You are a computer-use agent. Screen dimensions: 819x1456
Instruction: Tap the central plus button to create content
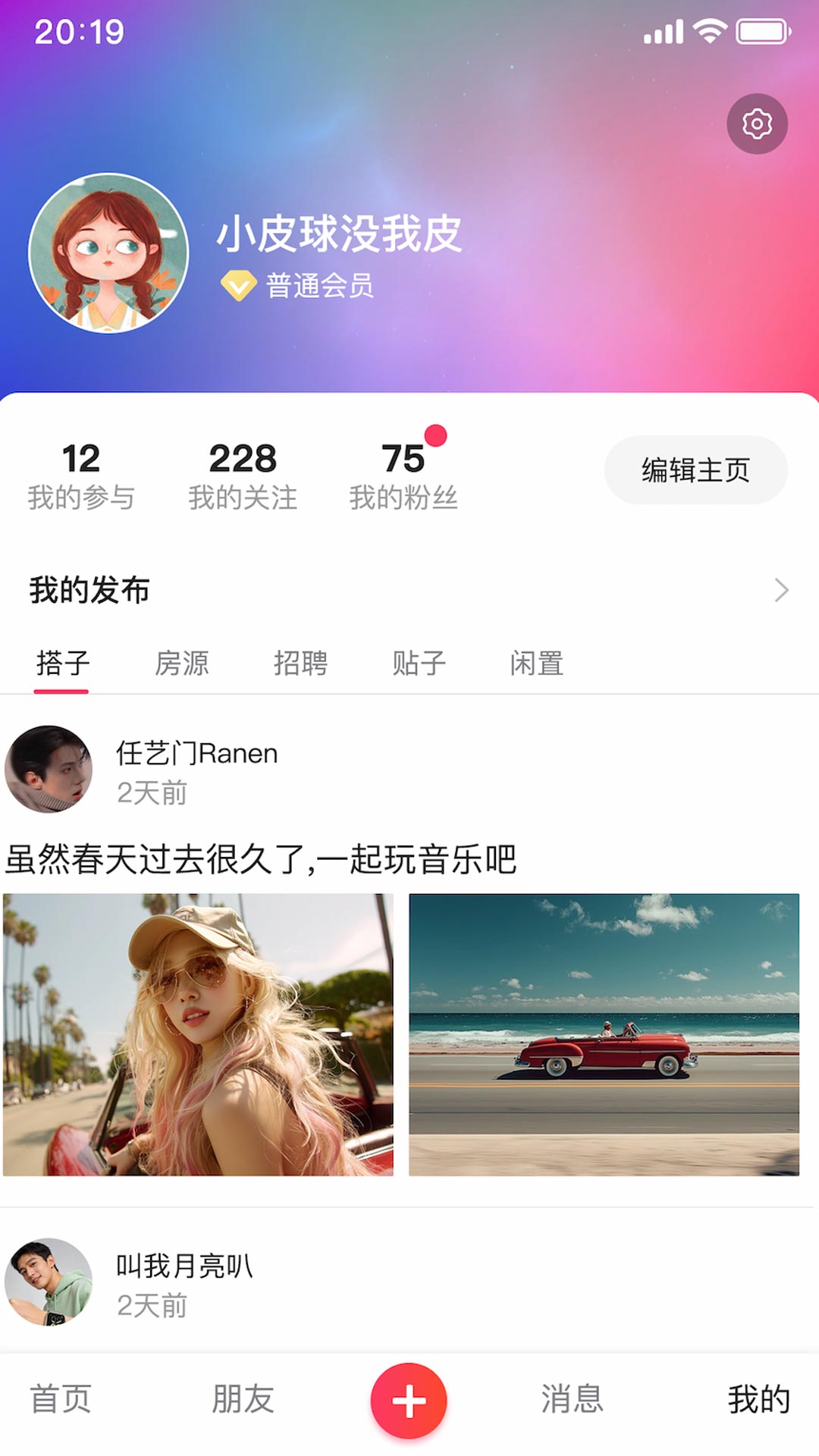409,1399
